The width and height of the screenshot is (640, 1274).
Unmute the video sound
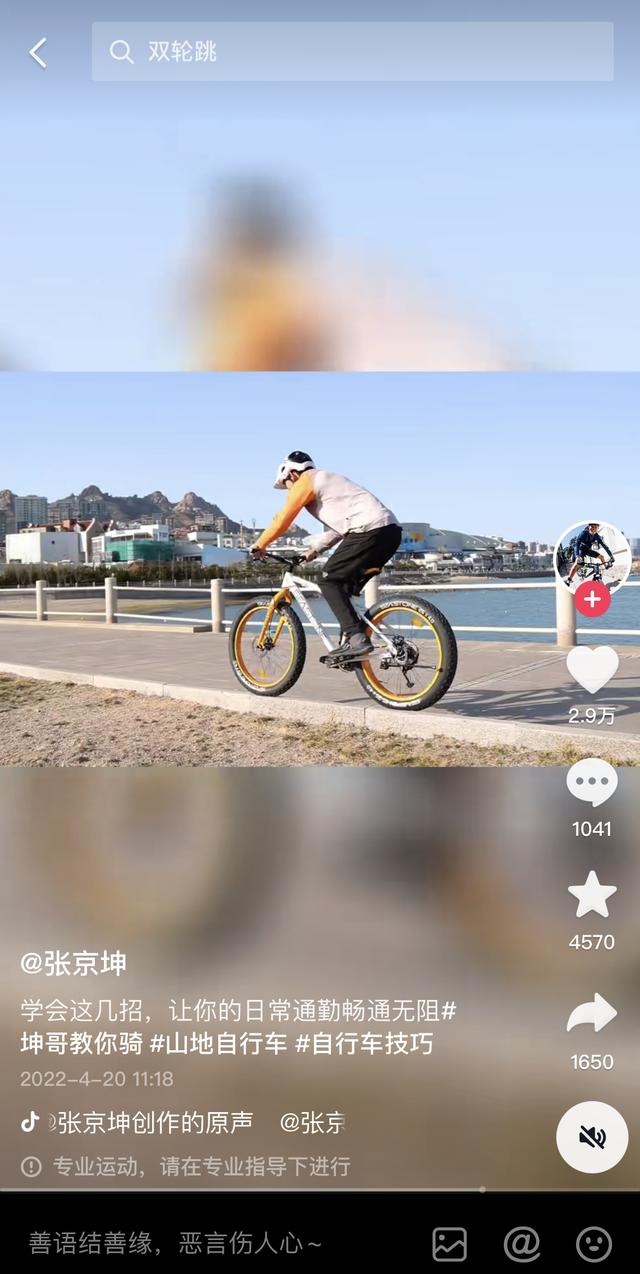pyautogui.click(x=592, y=1137)
